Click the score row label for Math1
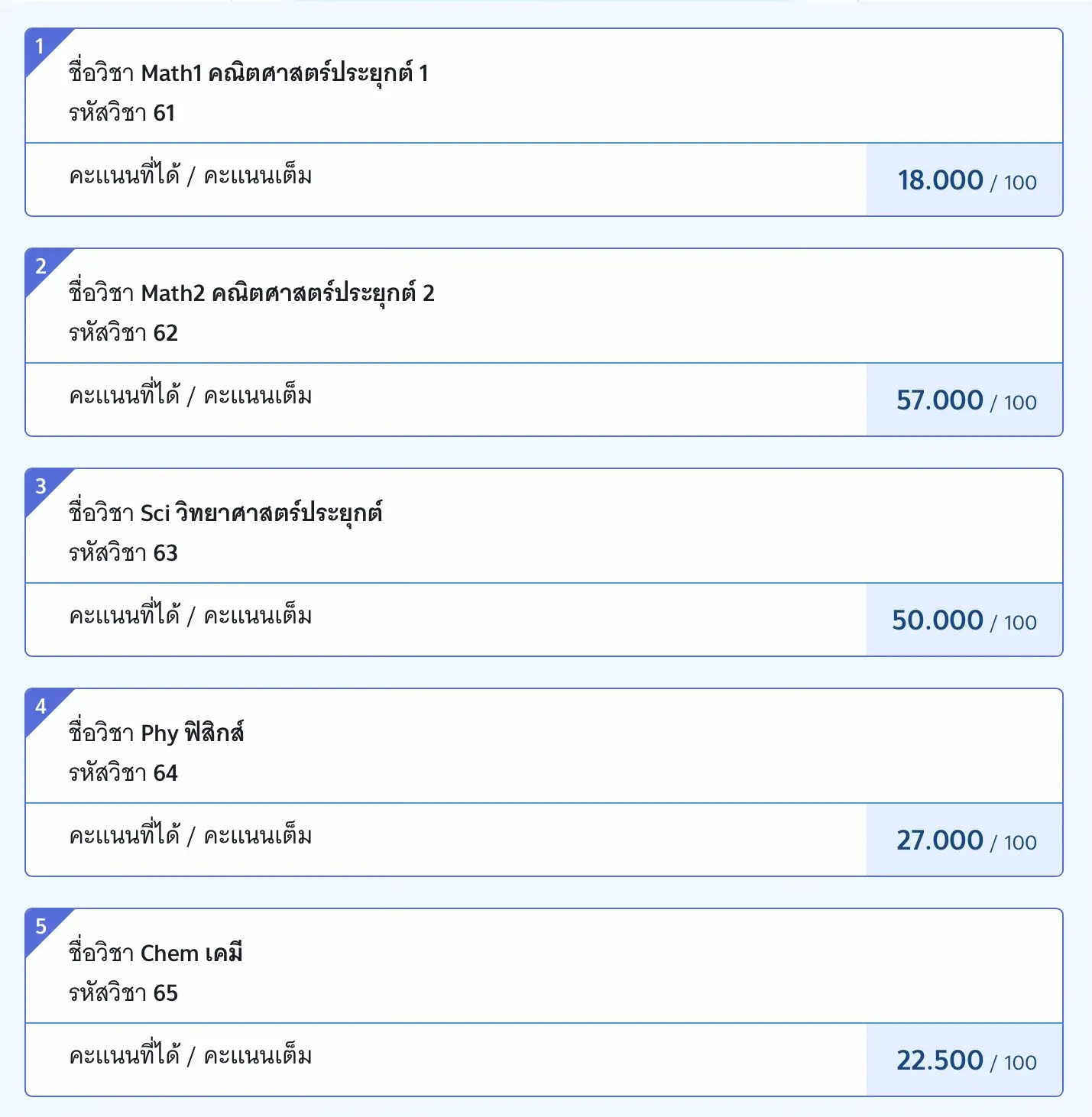Image resolution: width=1092 pixels, height=1117 pixels. pos(189,177)
